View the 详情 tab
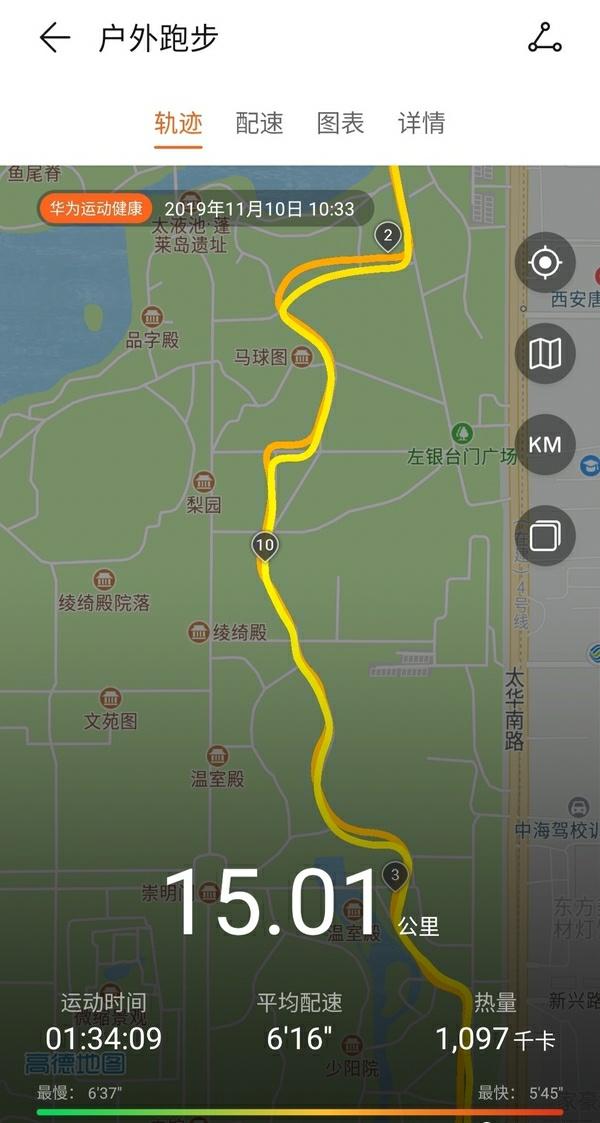 pyautogui.click(x=421, y=123)
